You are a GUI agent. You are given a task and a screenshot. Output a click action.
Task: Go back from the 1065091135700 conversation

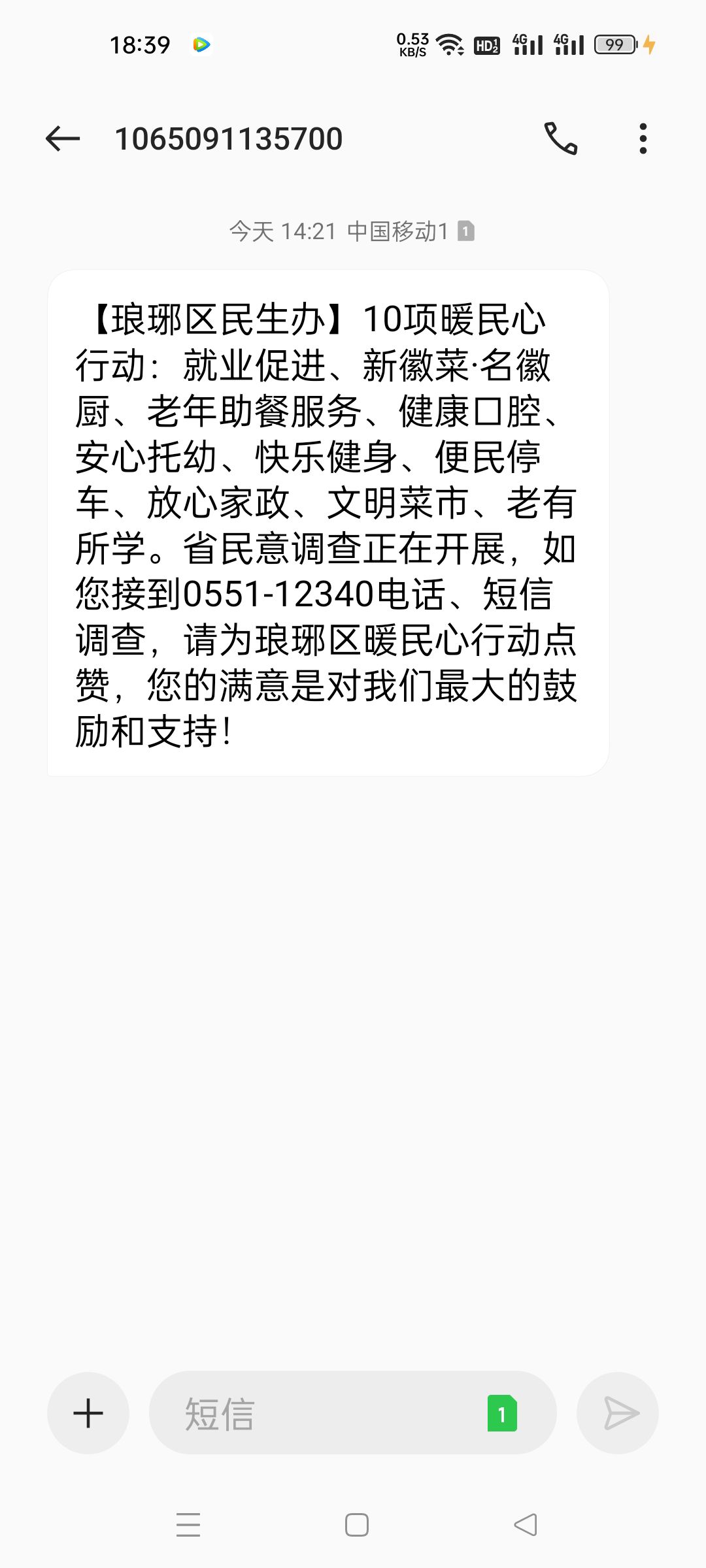(x=63, y=139)
